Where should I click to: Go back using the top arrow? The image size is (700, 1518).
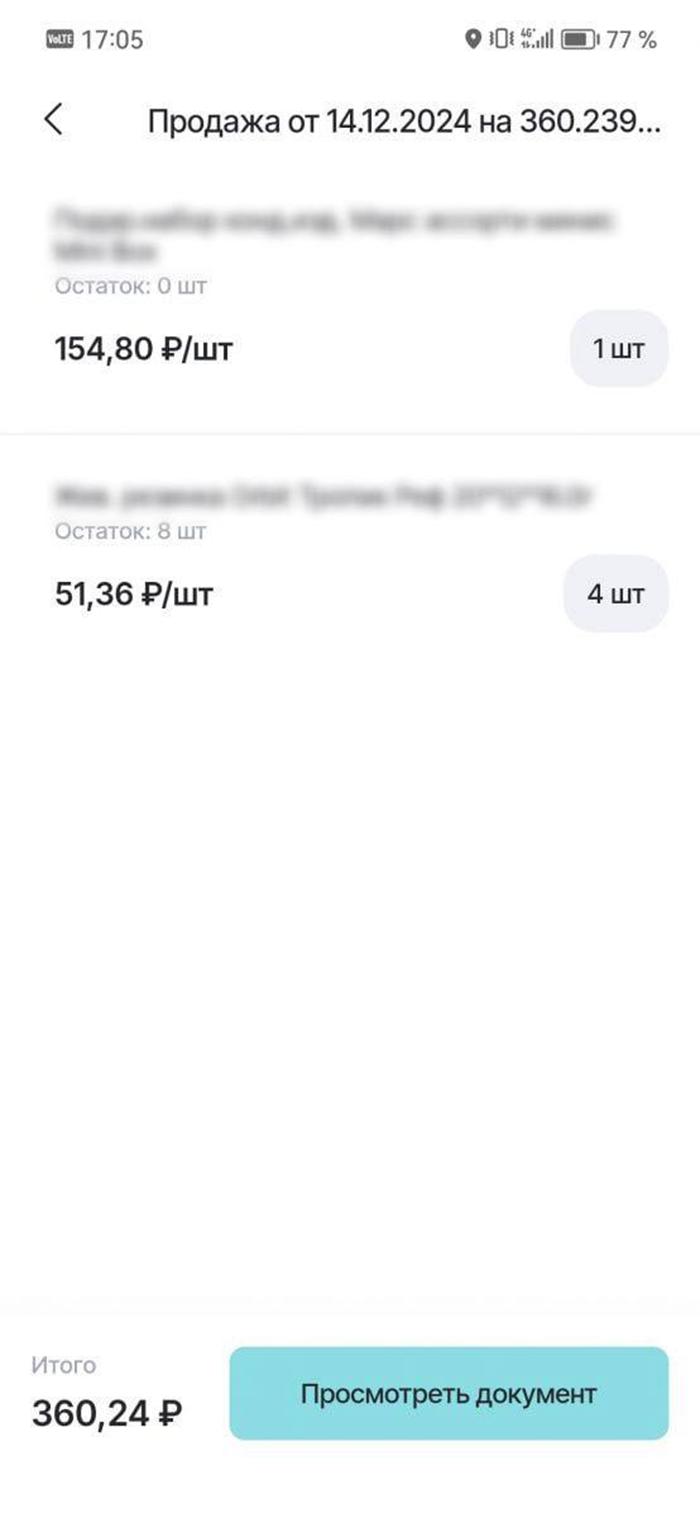[54, 120]
